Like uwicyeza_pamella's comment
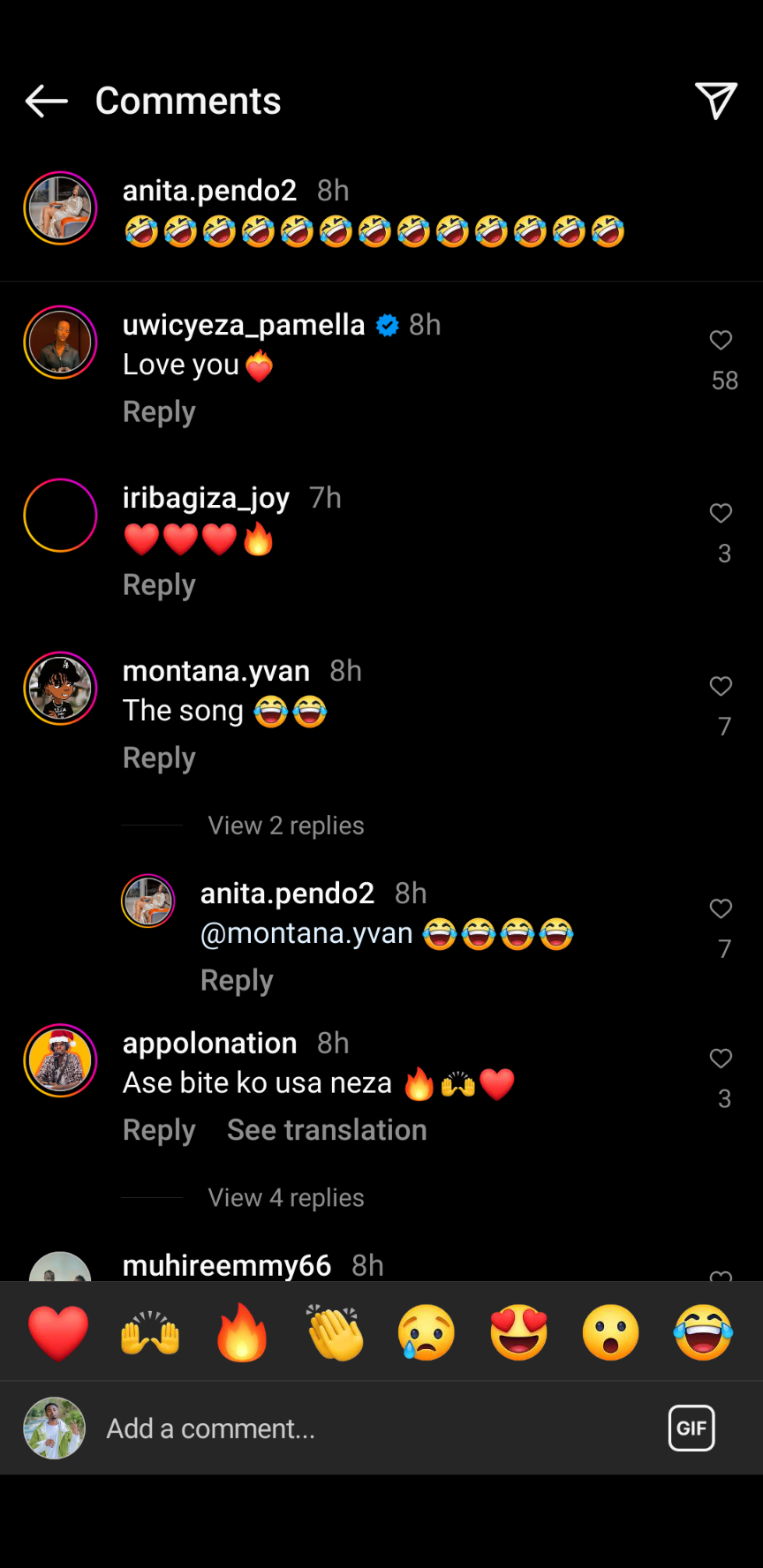 [x=721, y=341]
